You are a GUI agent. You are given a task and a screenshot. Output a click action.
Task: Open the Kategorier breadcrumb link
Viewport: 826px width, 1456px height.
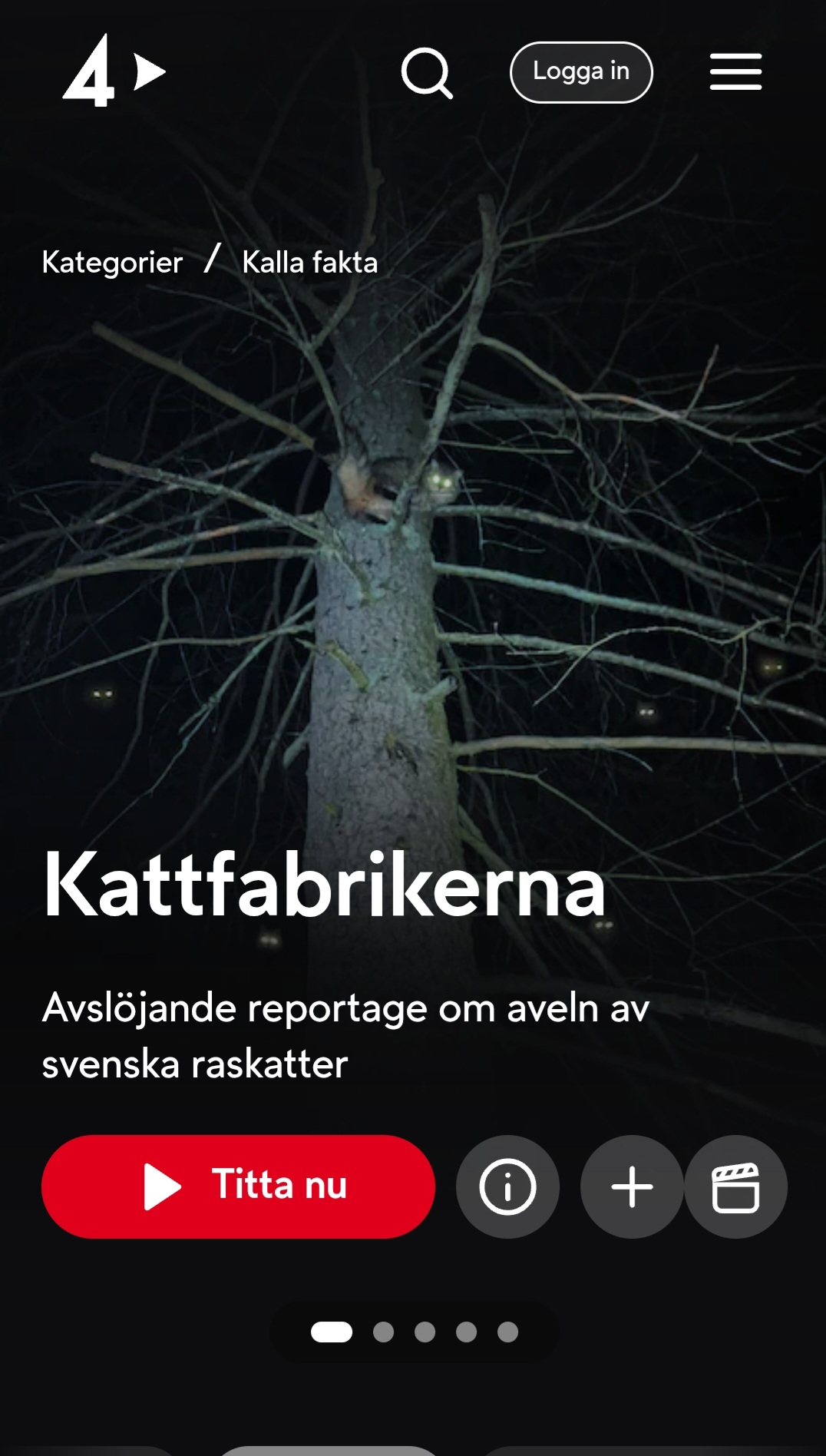112,263
